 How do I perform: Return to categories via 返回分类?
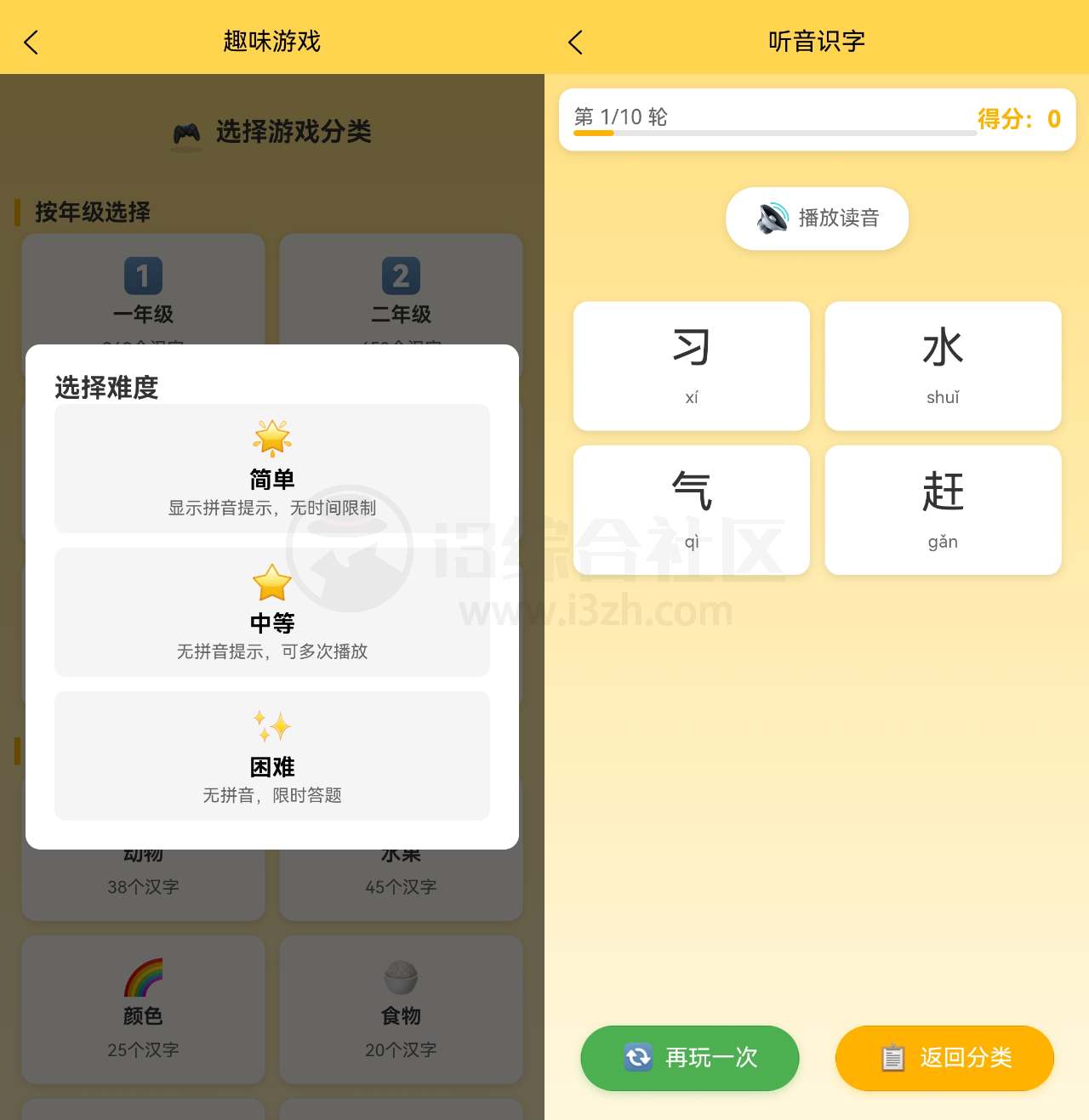(x=944, y=1058)
